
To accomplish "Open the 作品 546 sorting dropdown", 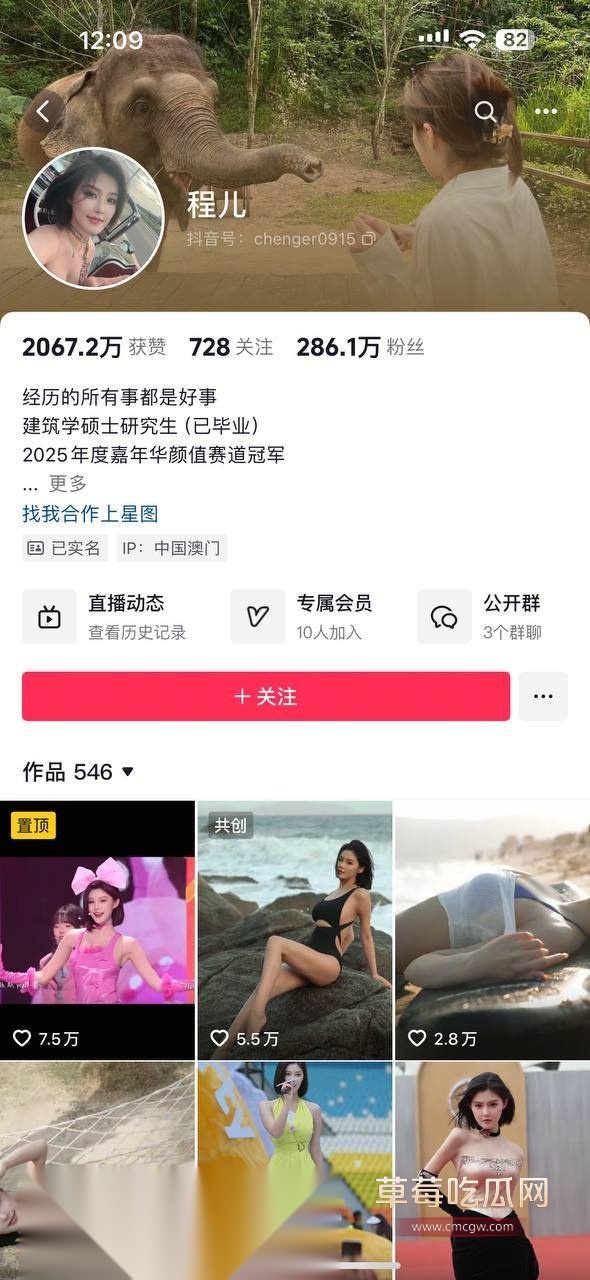I will 78,772.
